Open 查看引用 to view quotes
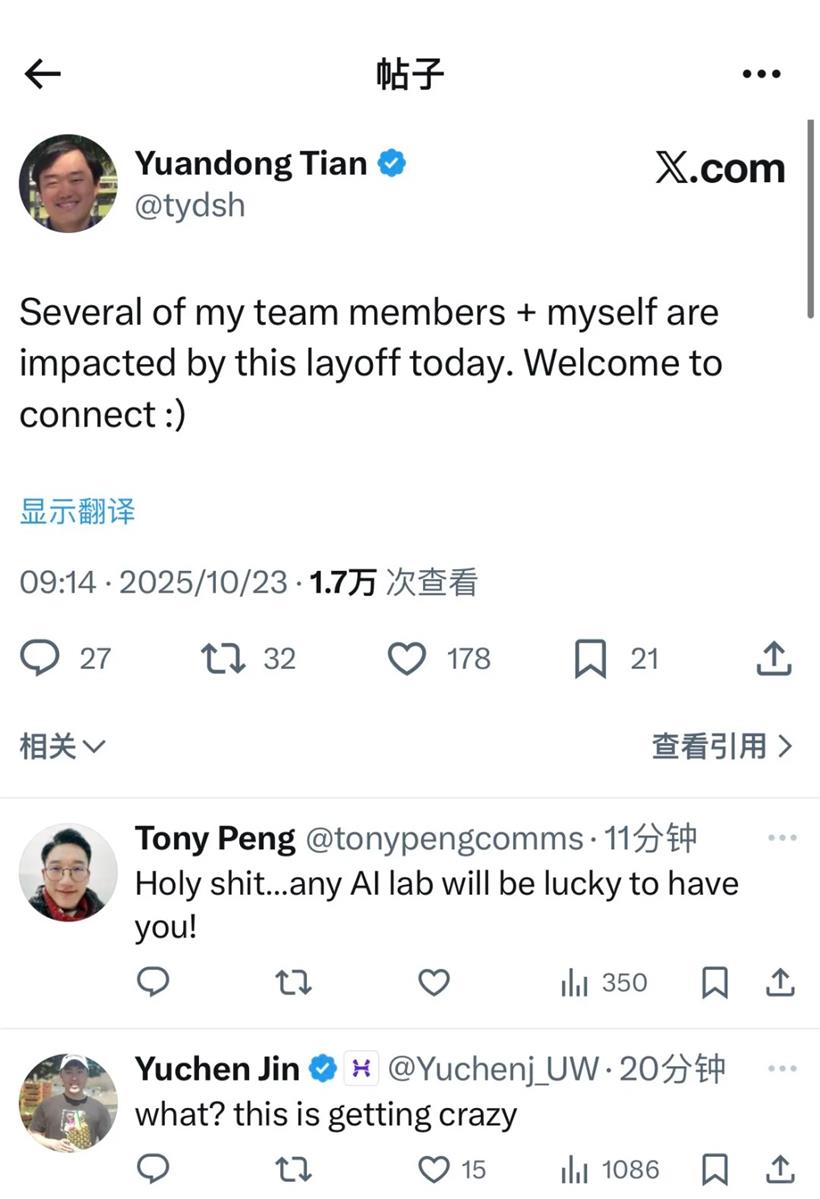Image resolution: width=820 pixels, height=1199 pixels. coord(721,745)
